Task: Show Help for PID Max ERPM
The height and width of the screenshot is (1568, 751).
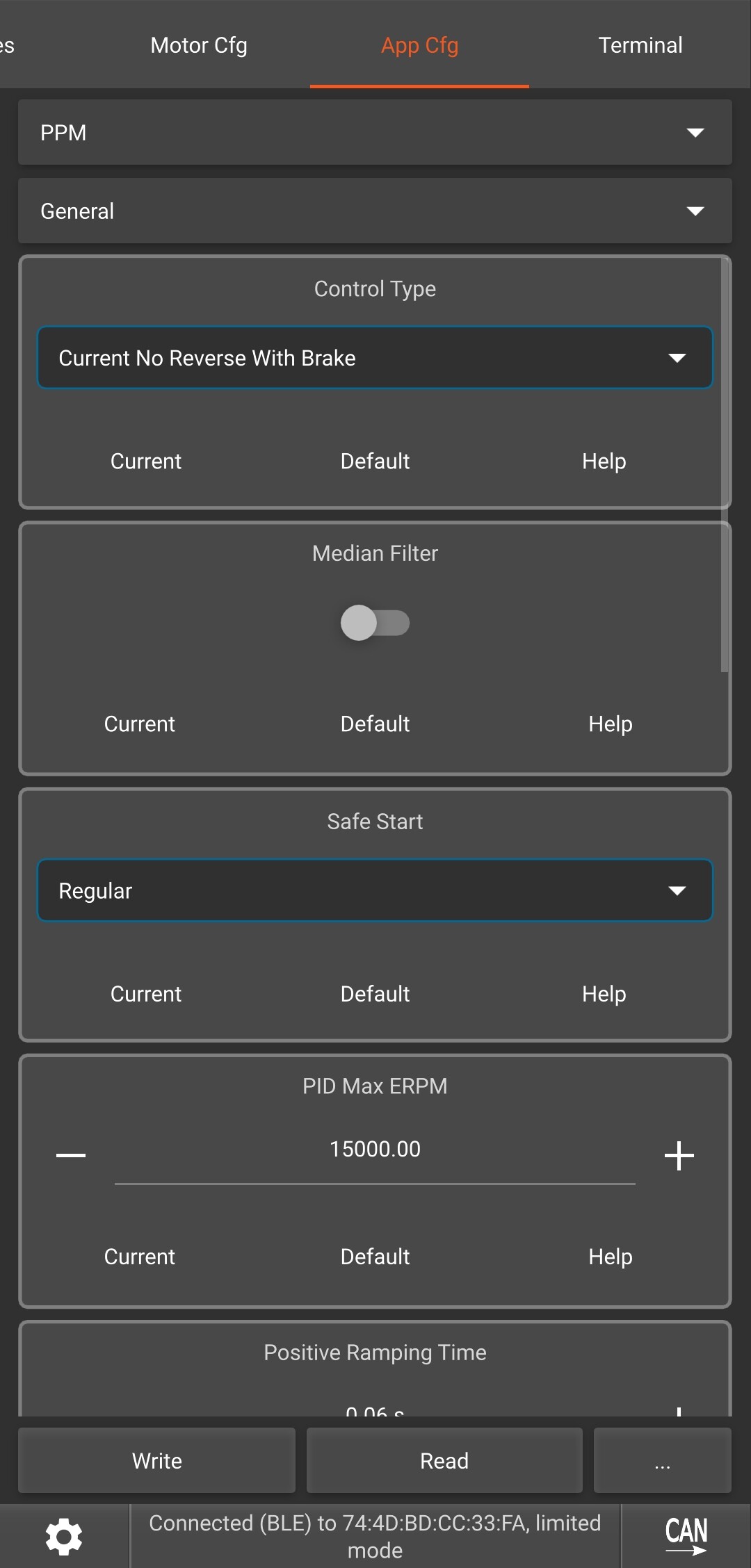Action: tap(610, 1257)
